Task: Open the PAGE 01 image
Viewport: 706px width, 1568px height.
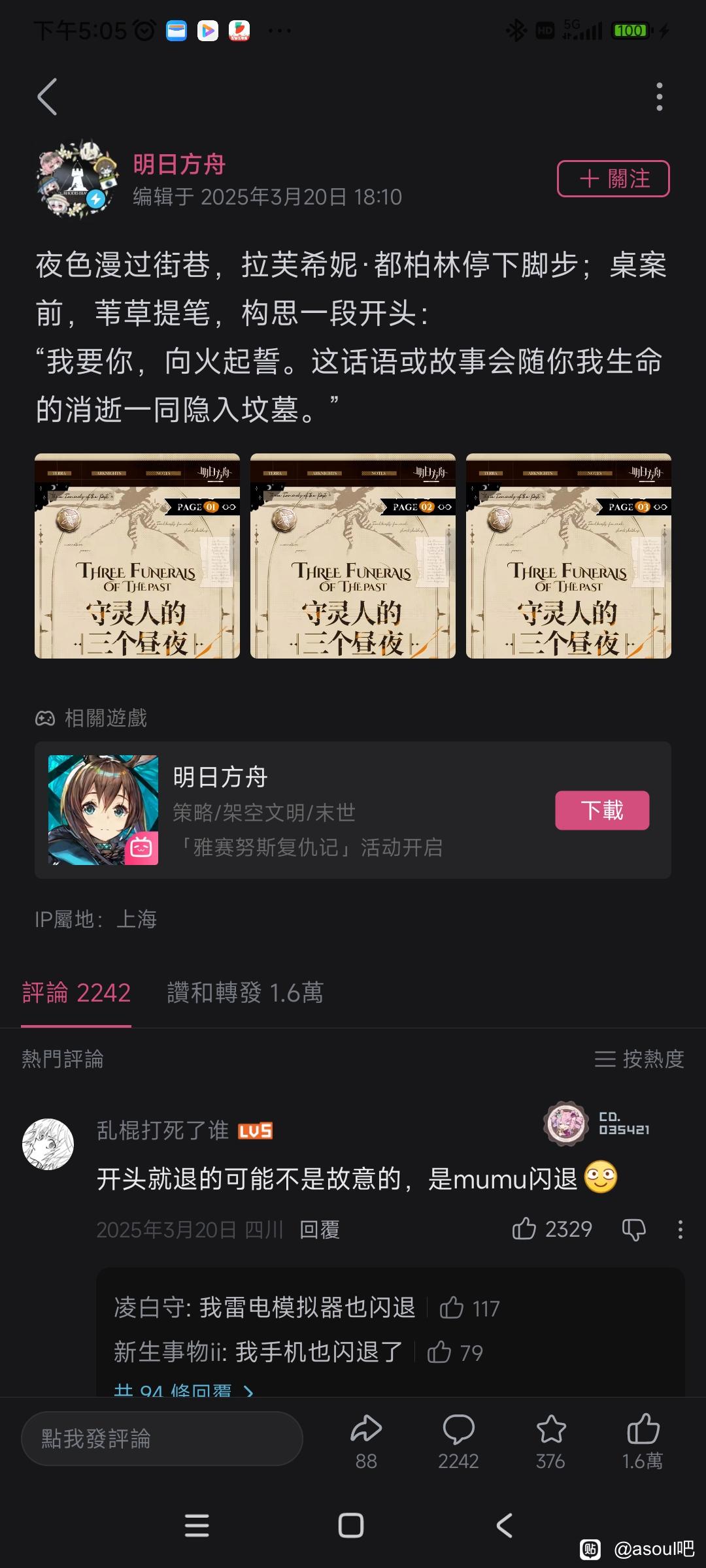Action: click(137, 556)
